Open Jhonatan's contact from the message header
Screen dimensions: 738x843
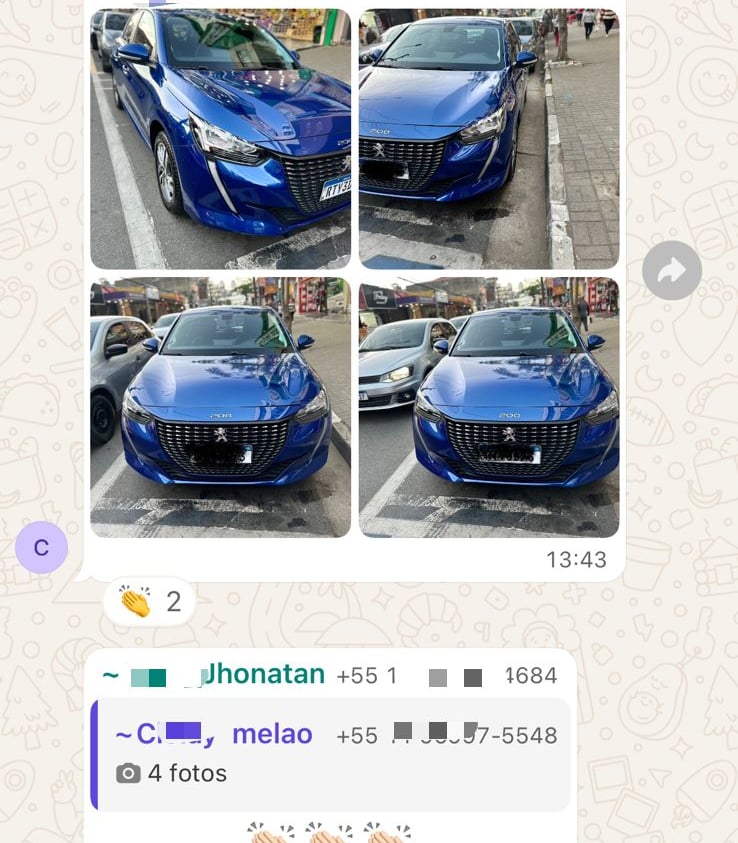[x=263, y=675]
